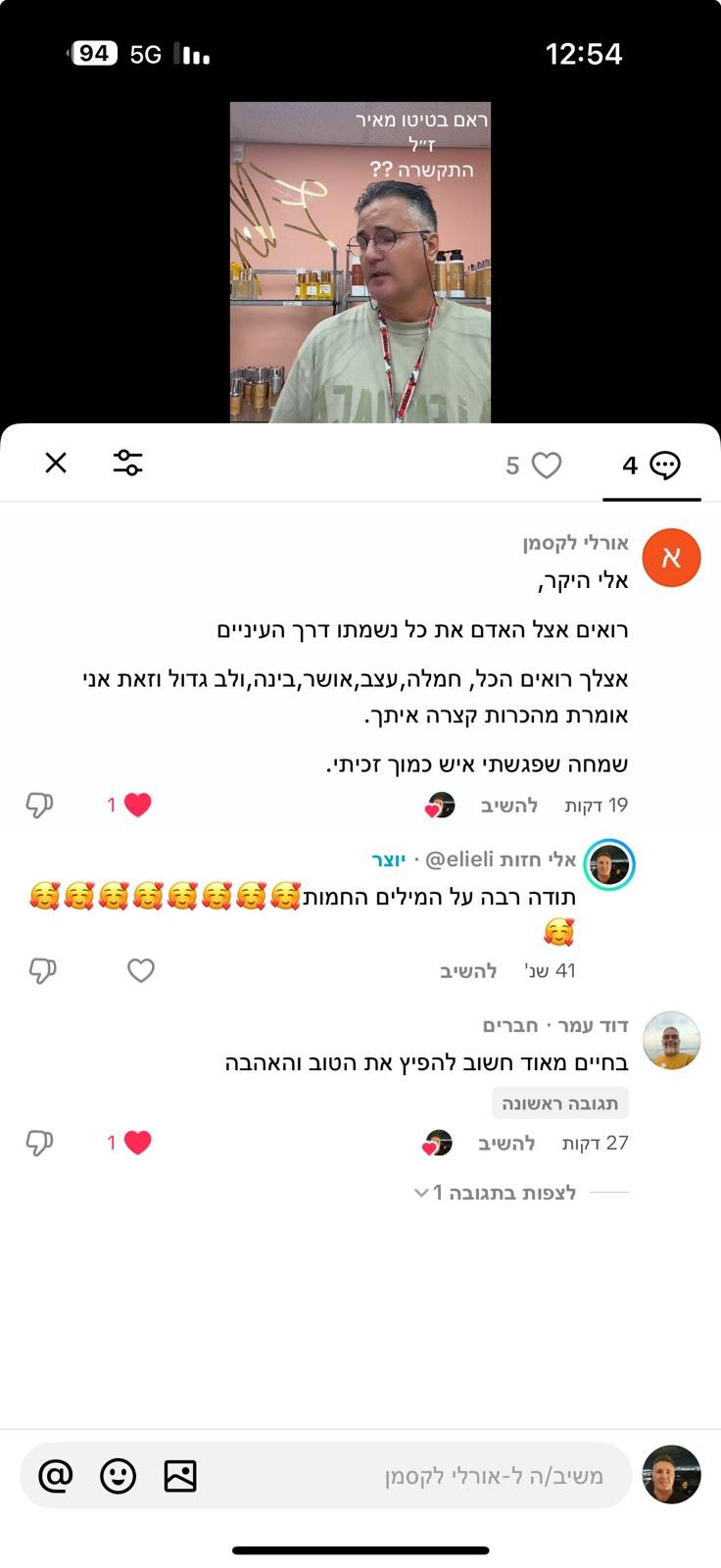Open דוד עמר's profile avatar
Image resolution: width=721 pixels, height=1568 pixels.
[x=671, y=1040]
